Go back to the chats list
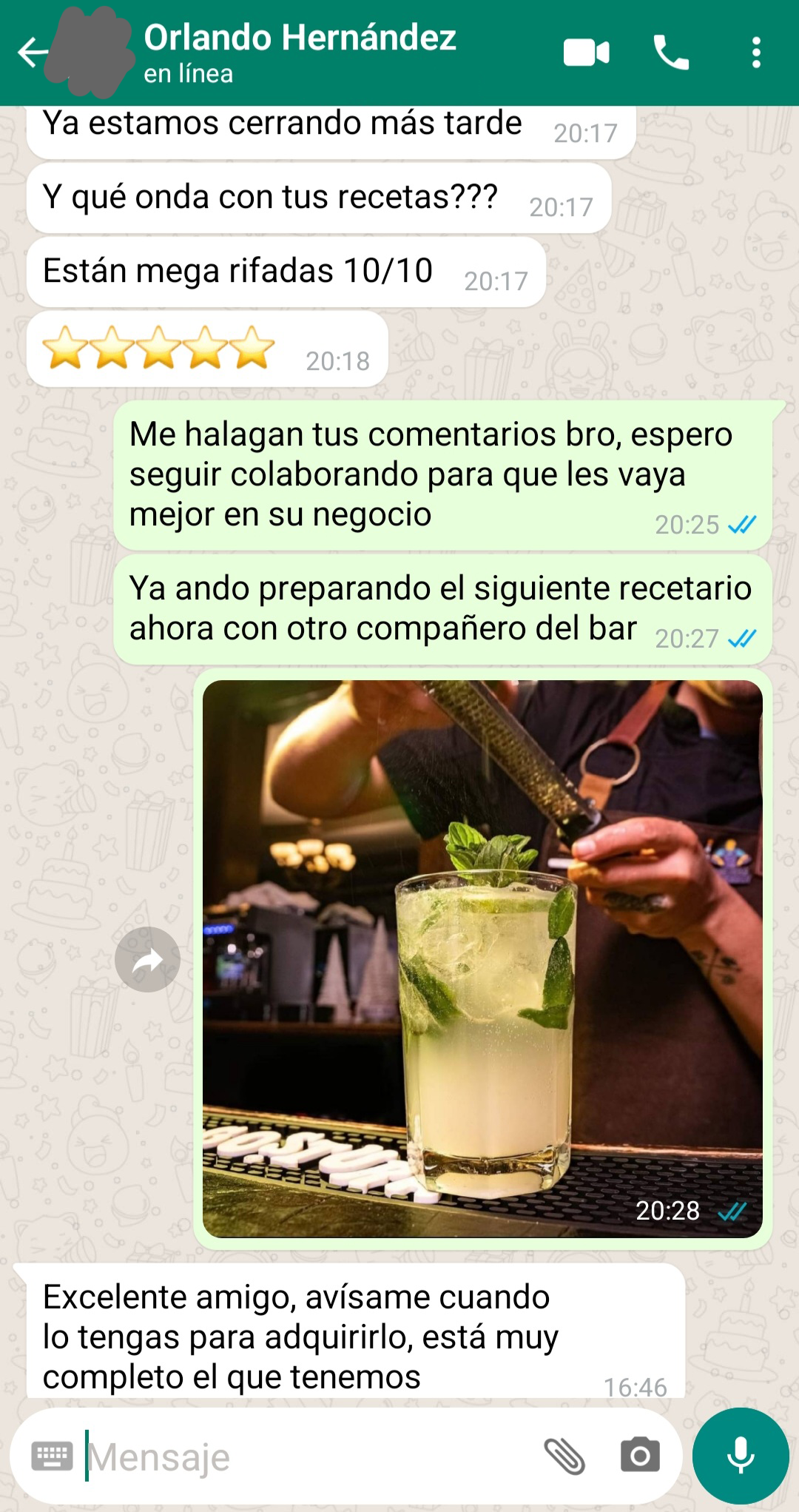Viewport: 799px width, 1512px height. [33, 53]
